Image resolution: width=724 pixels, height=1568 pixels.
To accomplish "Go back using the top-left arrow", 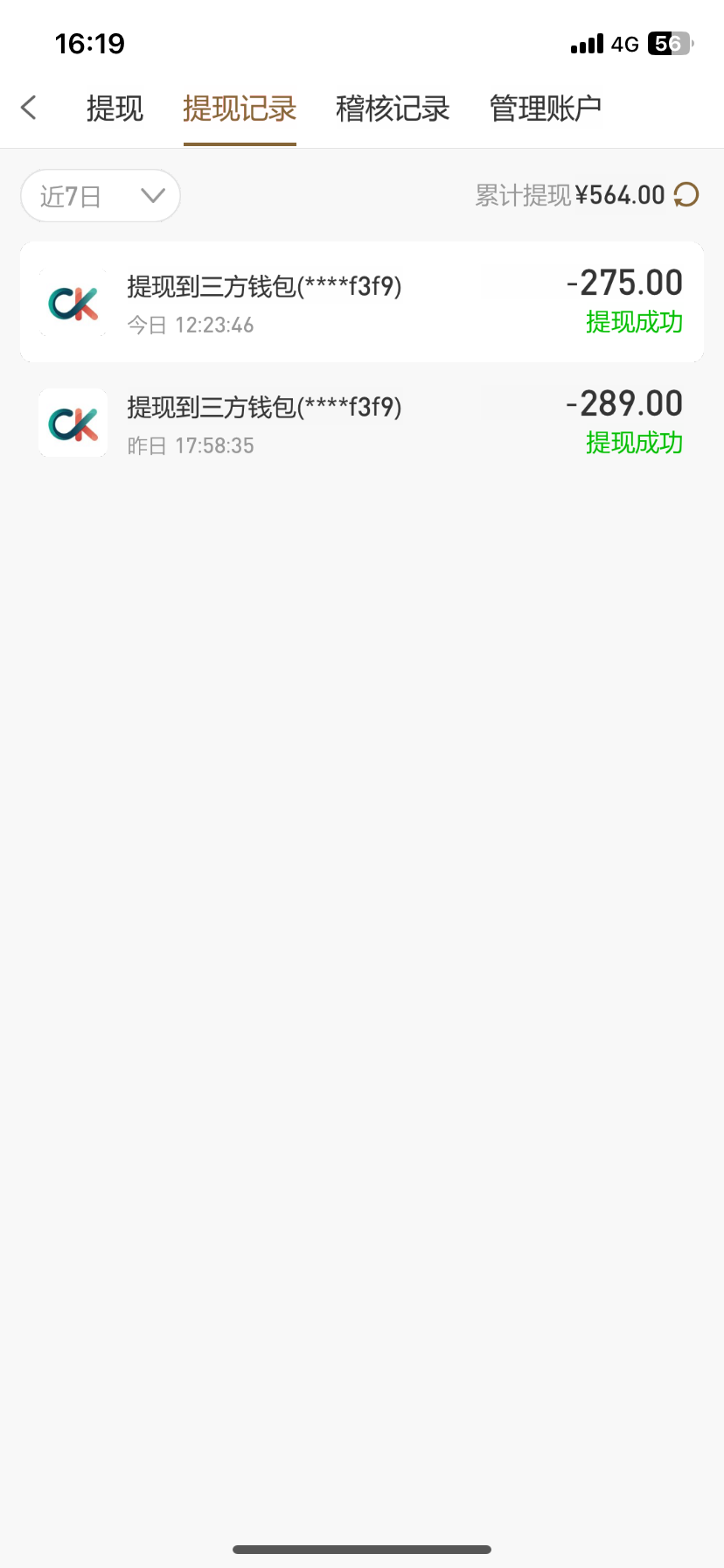I will tap(29, 108).
